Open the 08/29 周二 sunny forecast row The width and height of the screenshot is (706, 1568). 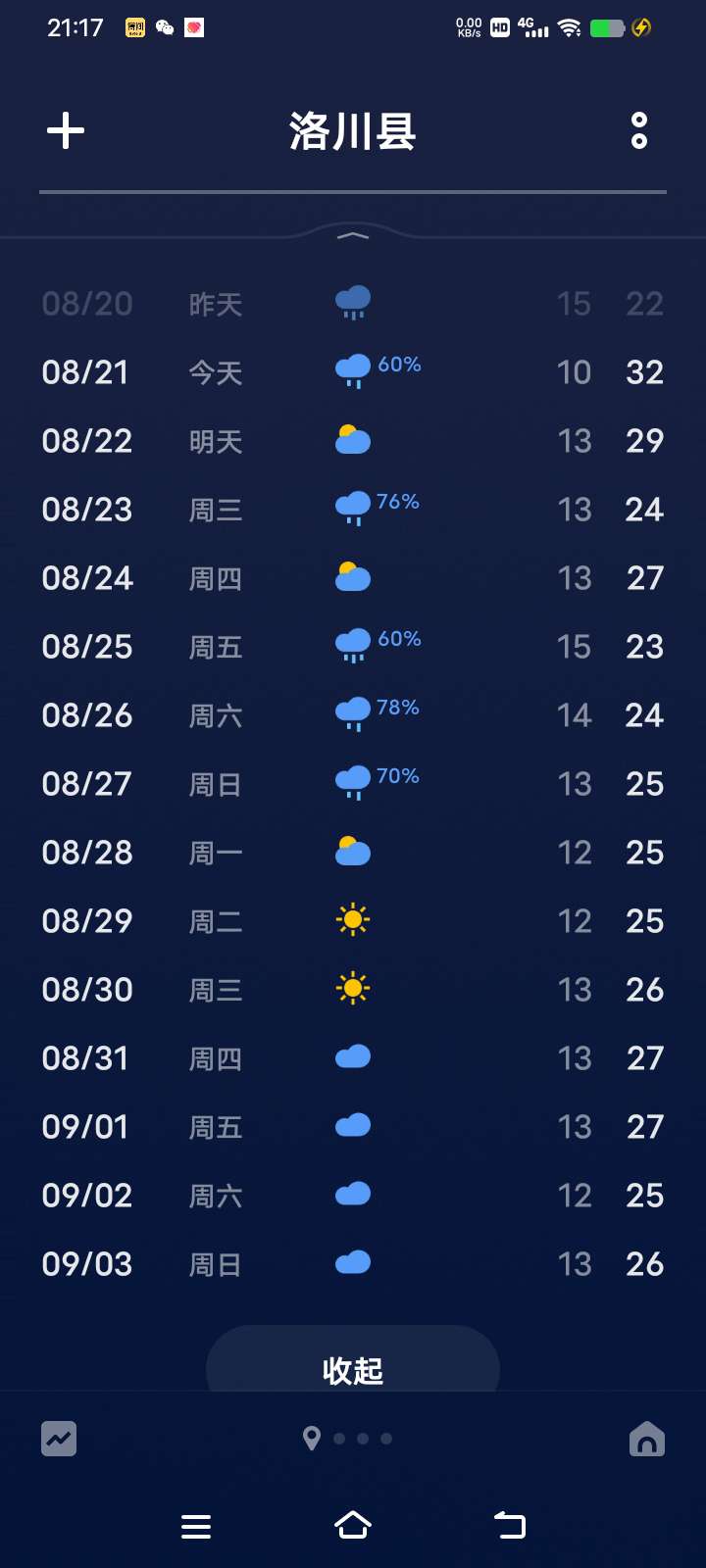tap(353, 921)
